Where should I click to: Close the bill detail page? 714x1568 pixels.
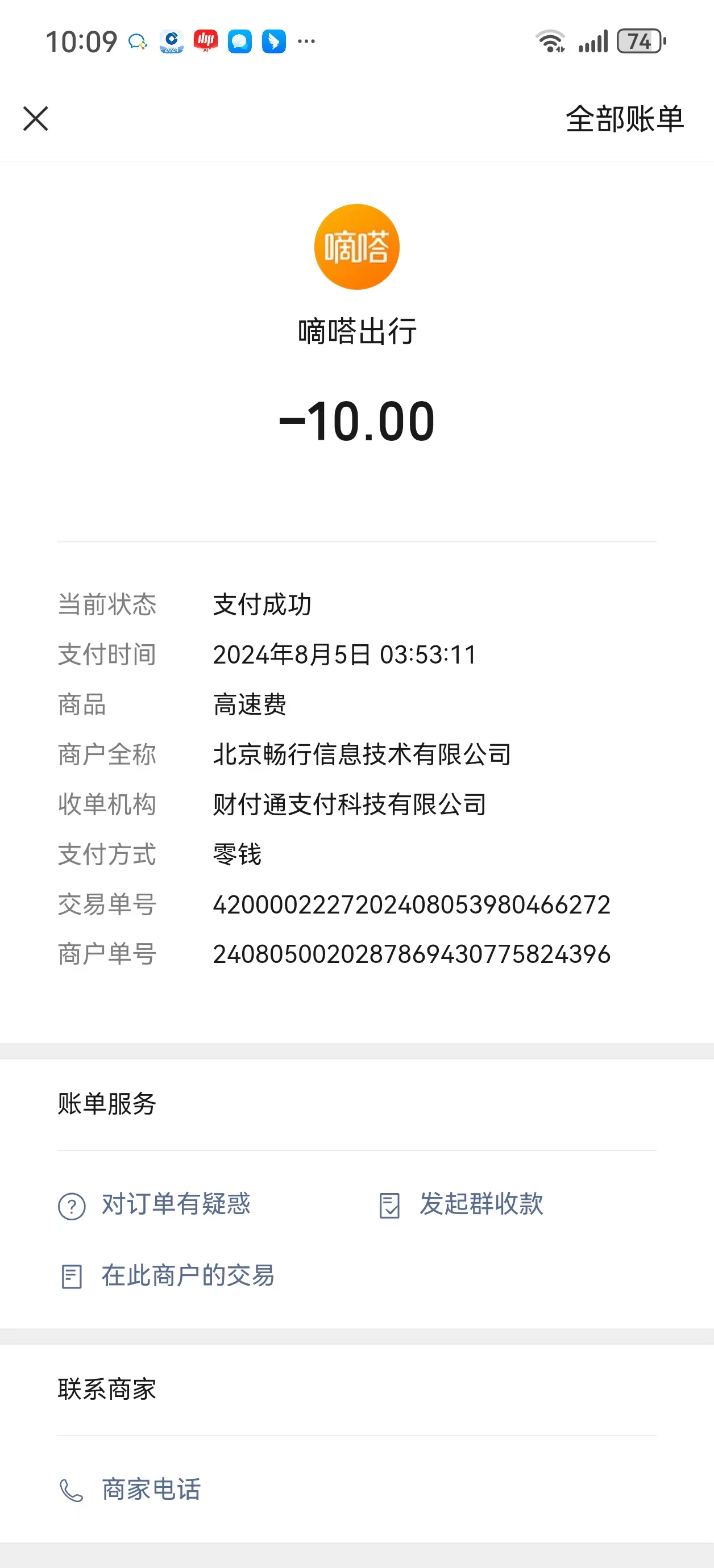click(x=35, y=119)
